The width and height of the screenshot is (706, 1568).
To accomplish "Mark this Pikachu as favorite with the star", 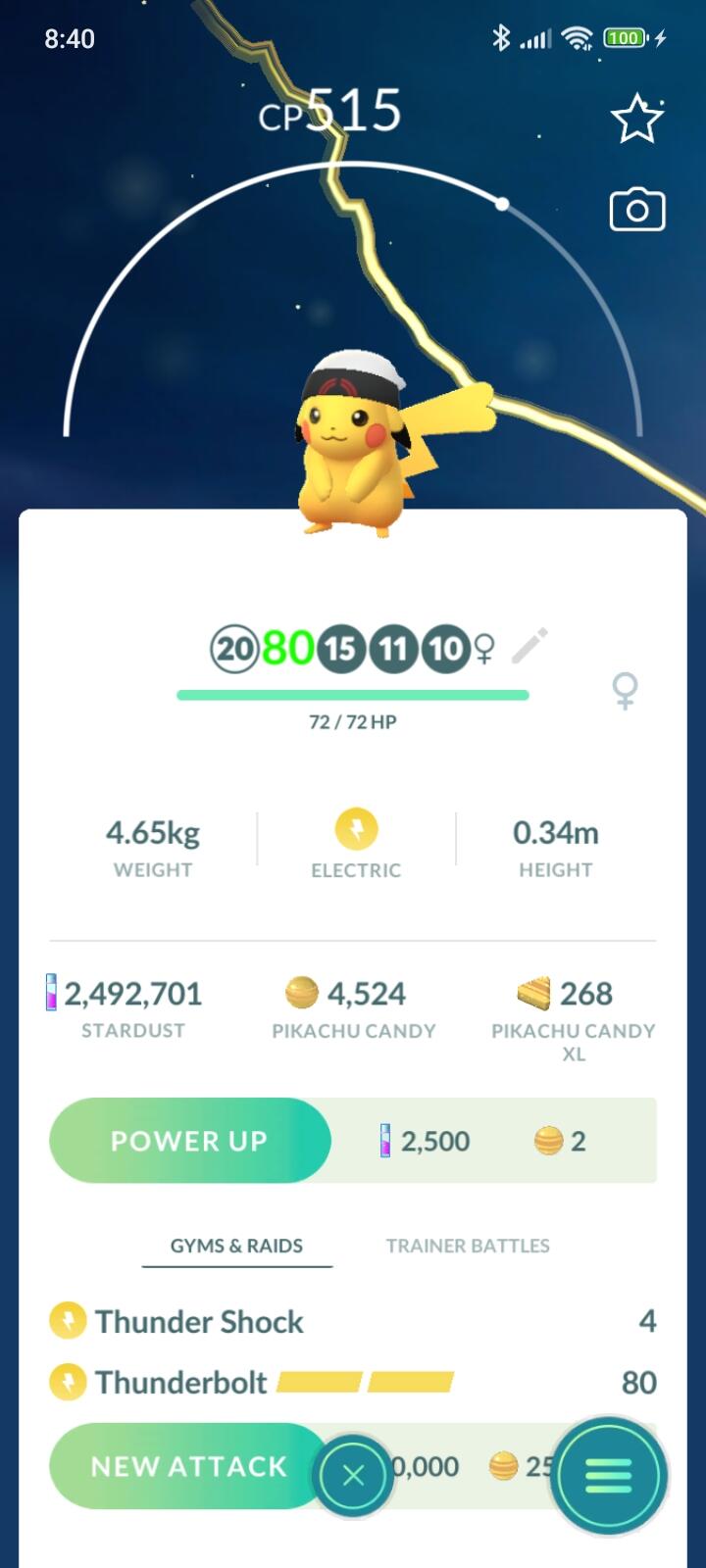I will (x=636, y=119).
